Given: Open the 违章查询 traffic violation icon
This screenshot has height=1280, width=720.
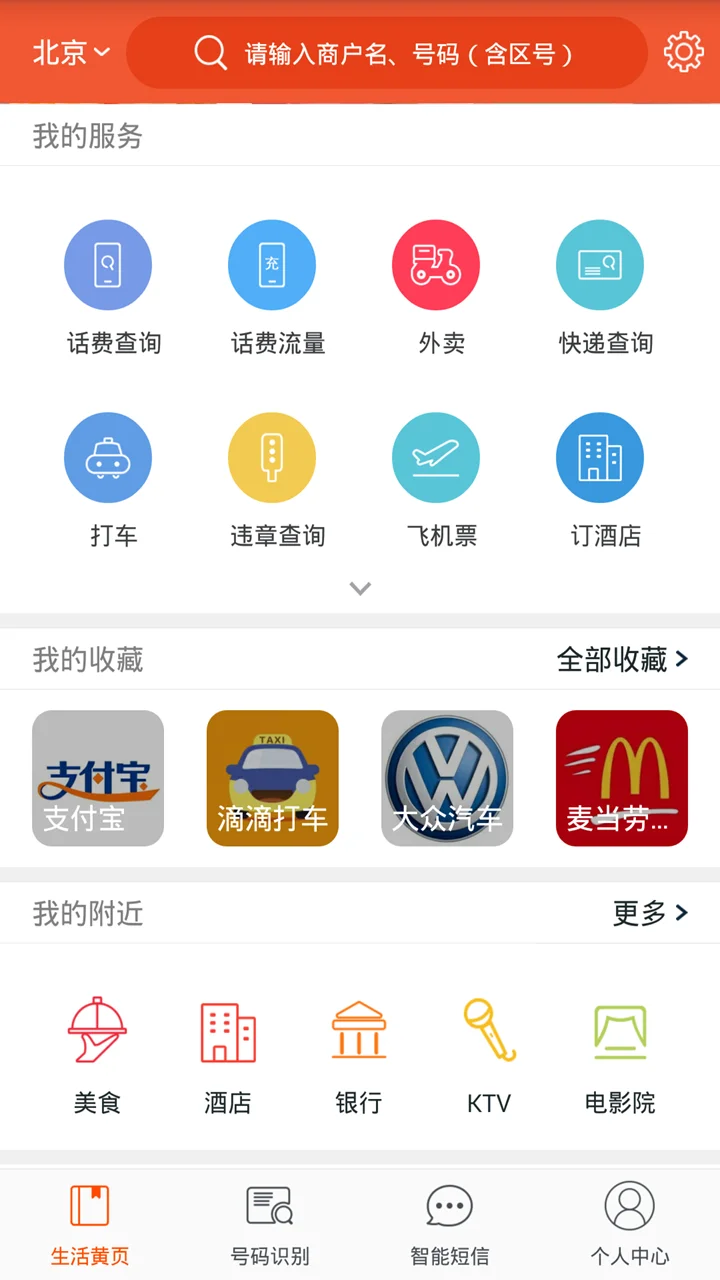Looking at the screenshot, I should click(x=272, y=456).
